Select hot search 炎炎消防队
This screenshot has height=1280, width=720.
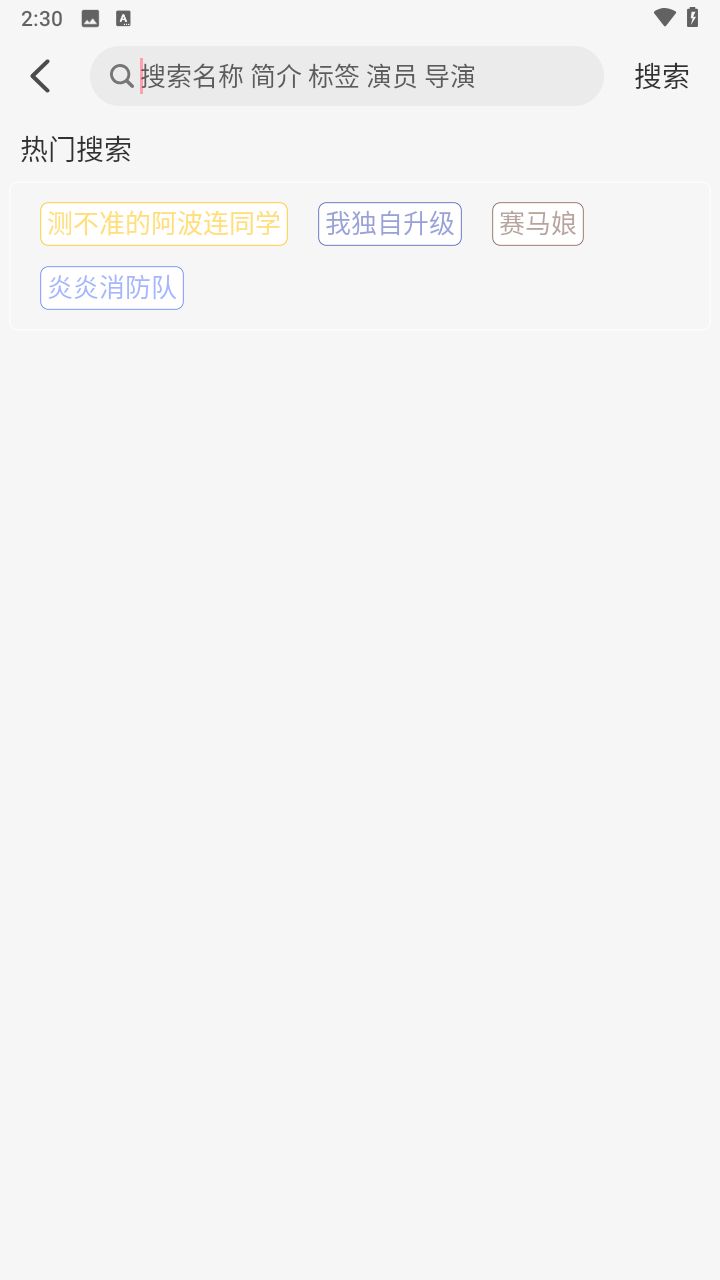pos(111,287)
